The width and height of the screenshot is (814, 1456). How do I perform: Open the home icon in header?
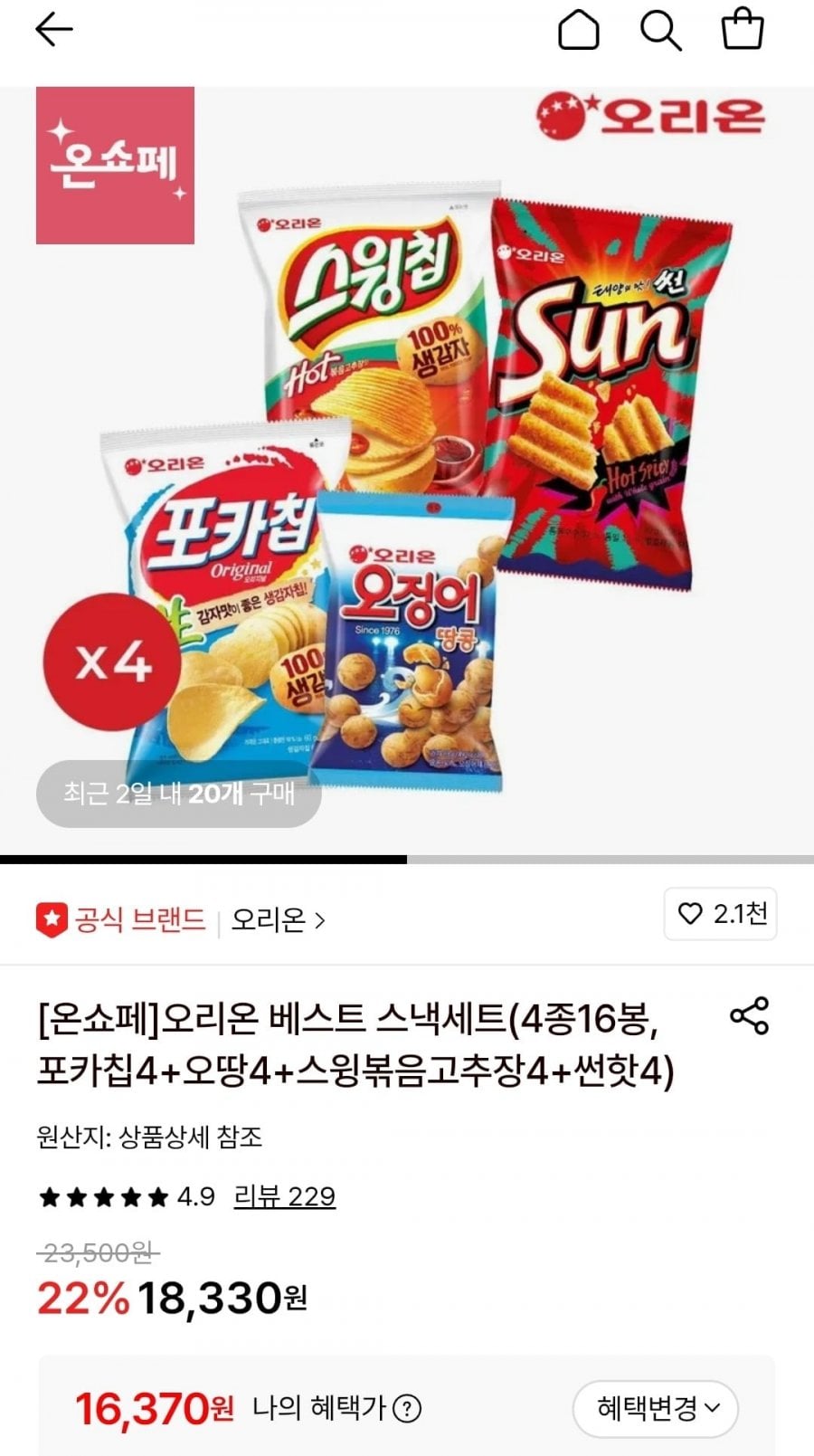578,31
